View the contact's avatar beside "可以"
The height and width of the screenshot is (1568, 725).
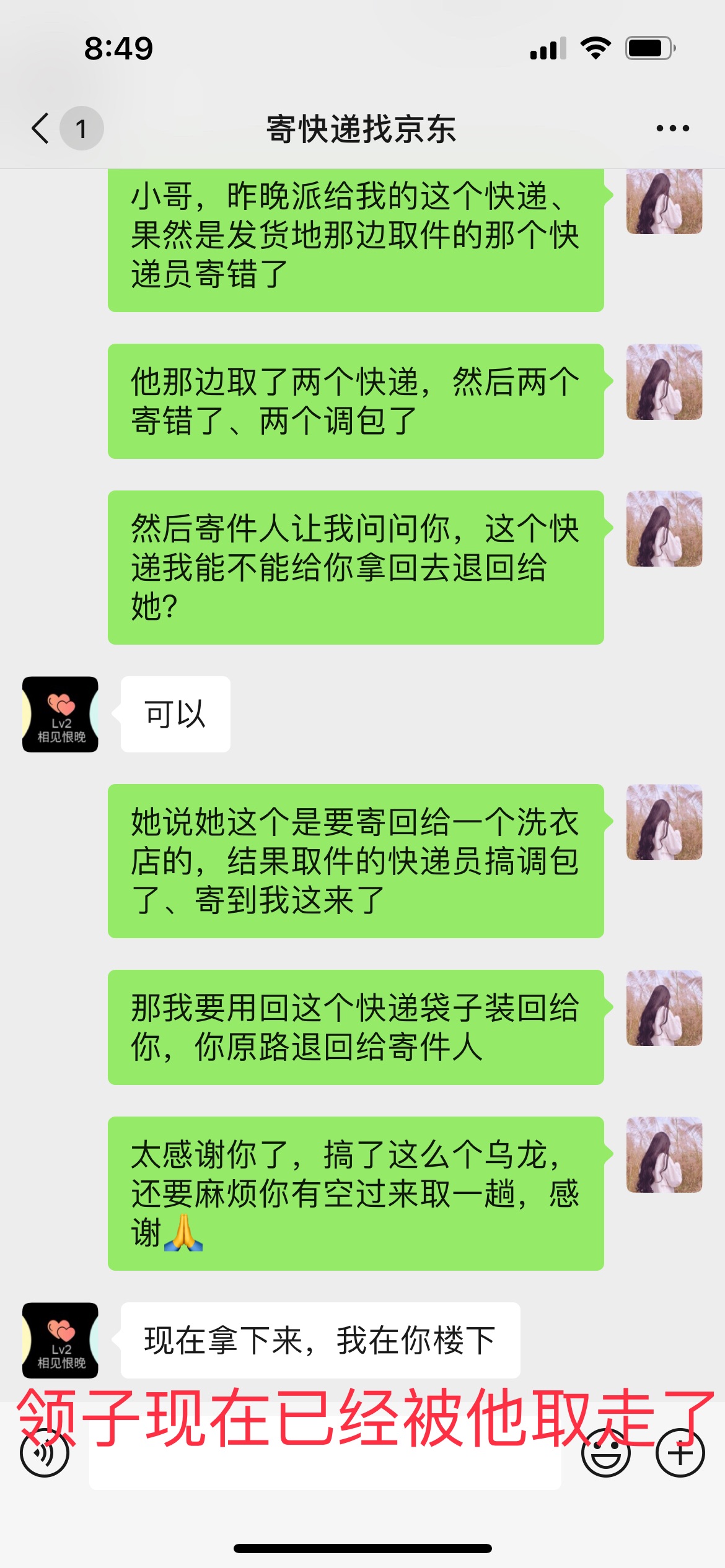point(60,714)
